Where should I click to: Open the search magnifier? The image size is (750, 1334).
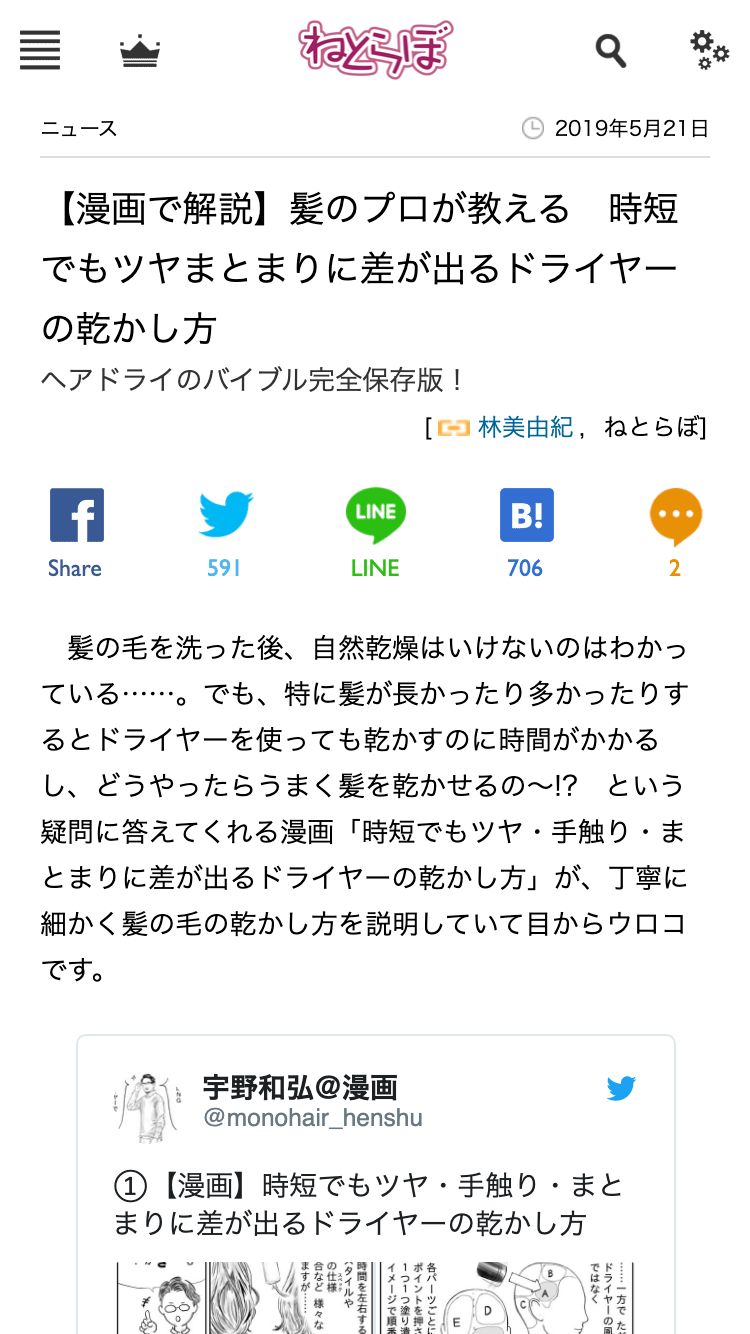[x=610, y=50]
